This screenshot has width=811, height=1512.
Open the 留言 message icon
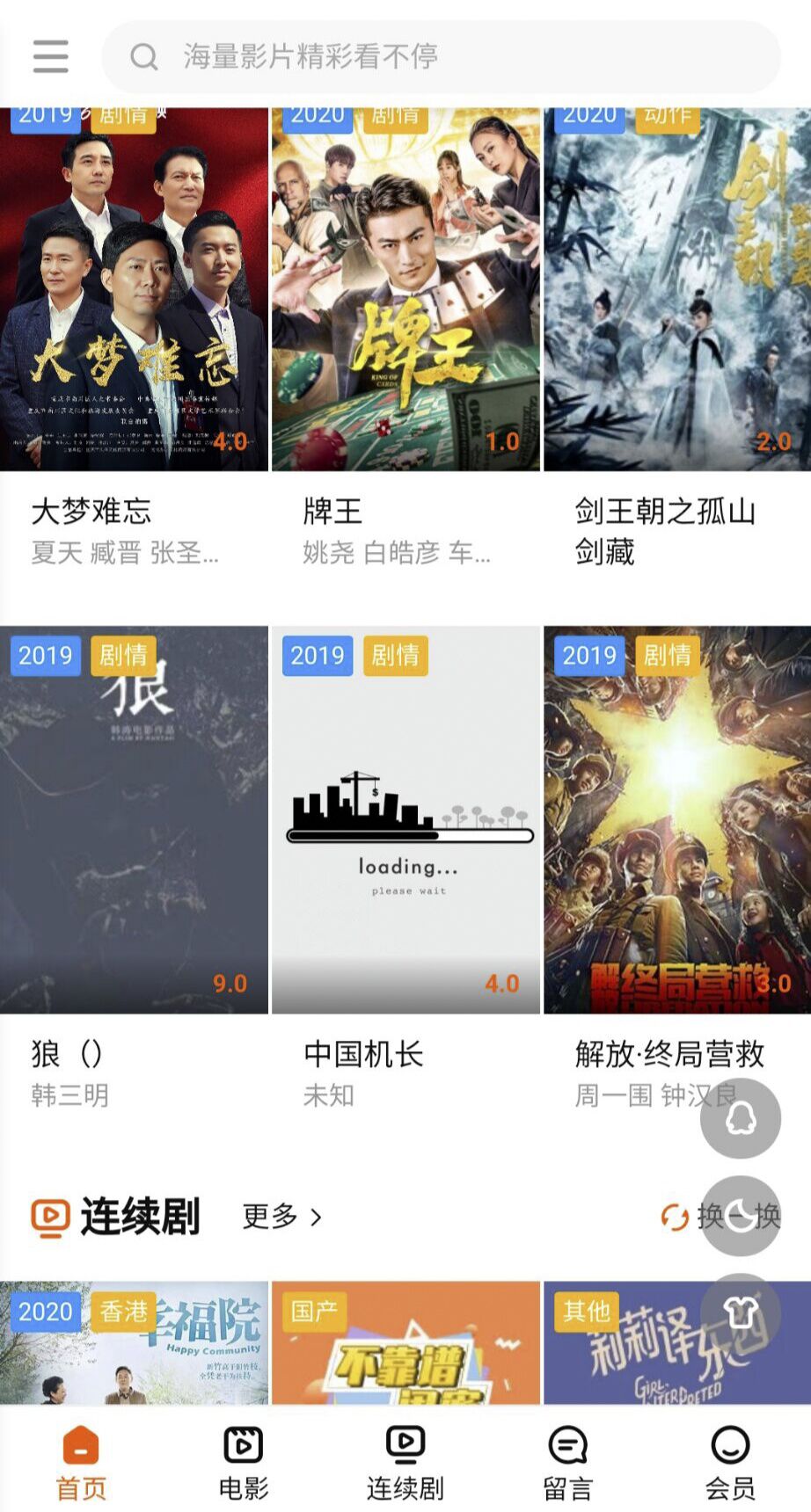tap(567, 1442)
